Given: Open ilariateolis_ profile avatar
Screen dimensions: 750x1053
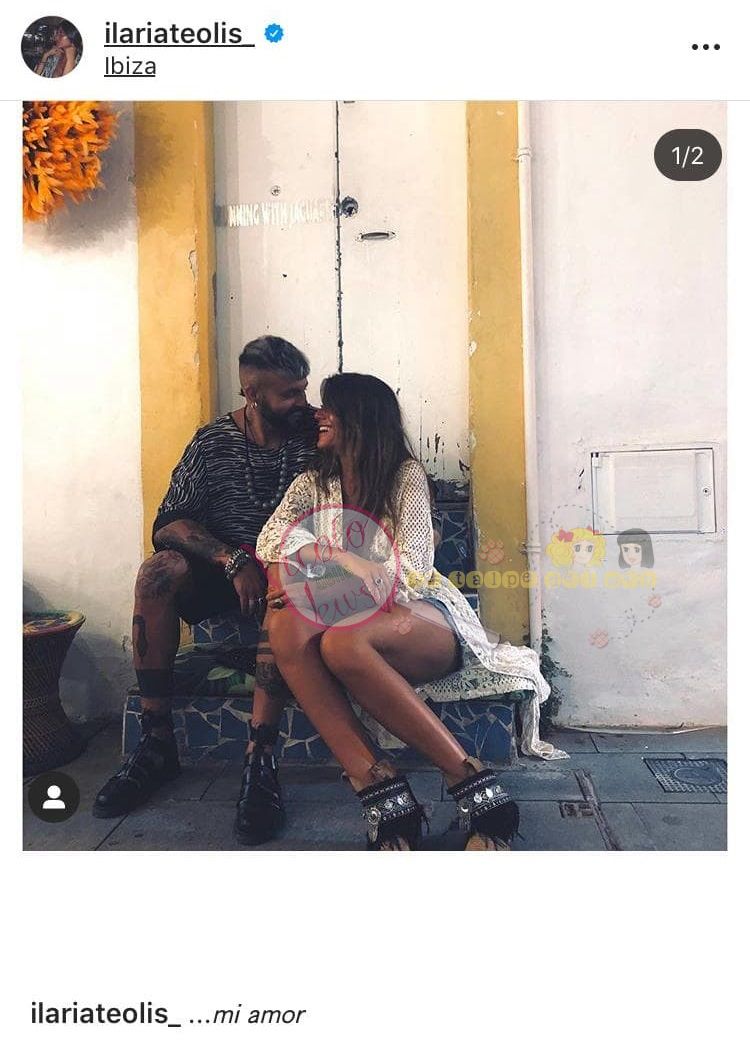Looking at the screenshot, I should tap(52, 47).
